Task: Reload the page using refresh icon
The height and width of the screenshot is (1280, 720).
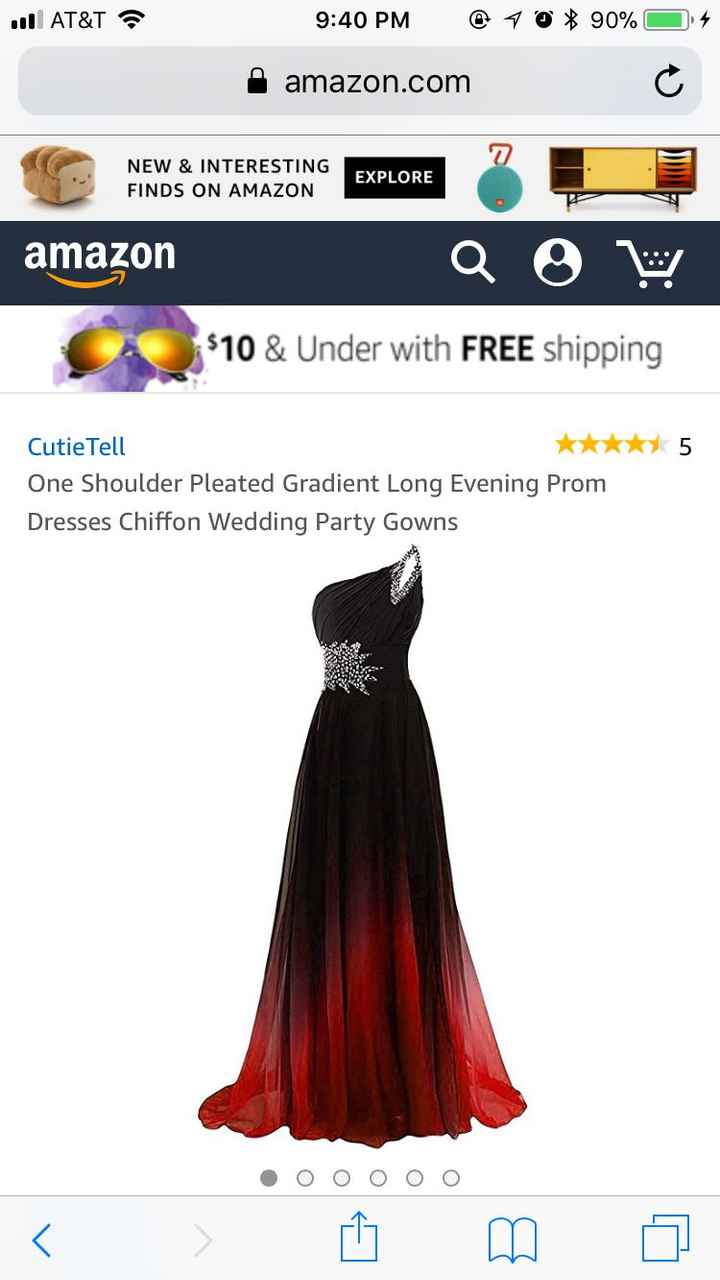Action: click(x=668, y=81)
